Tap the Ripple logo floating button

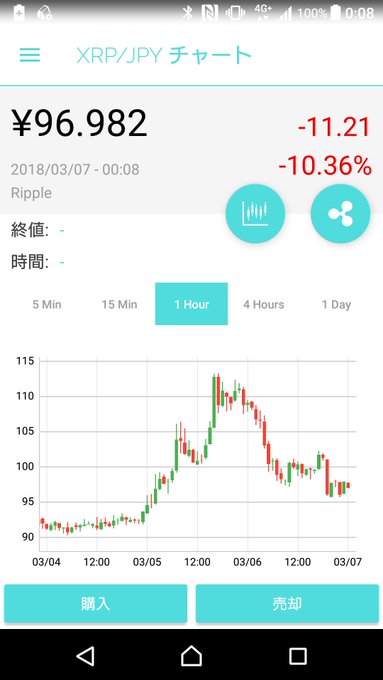[x=340, y=213]
